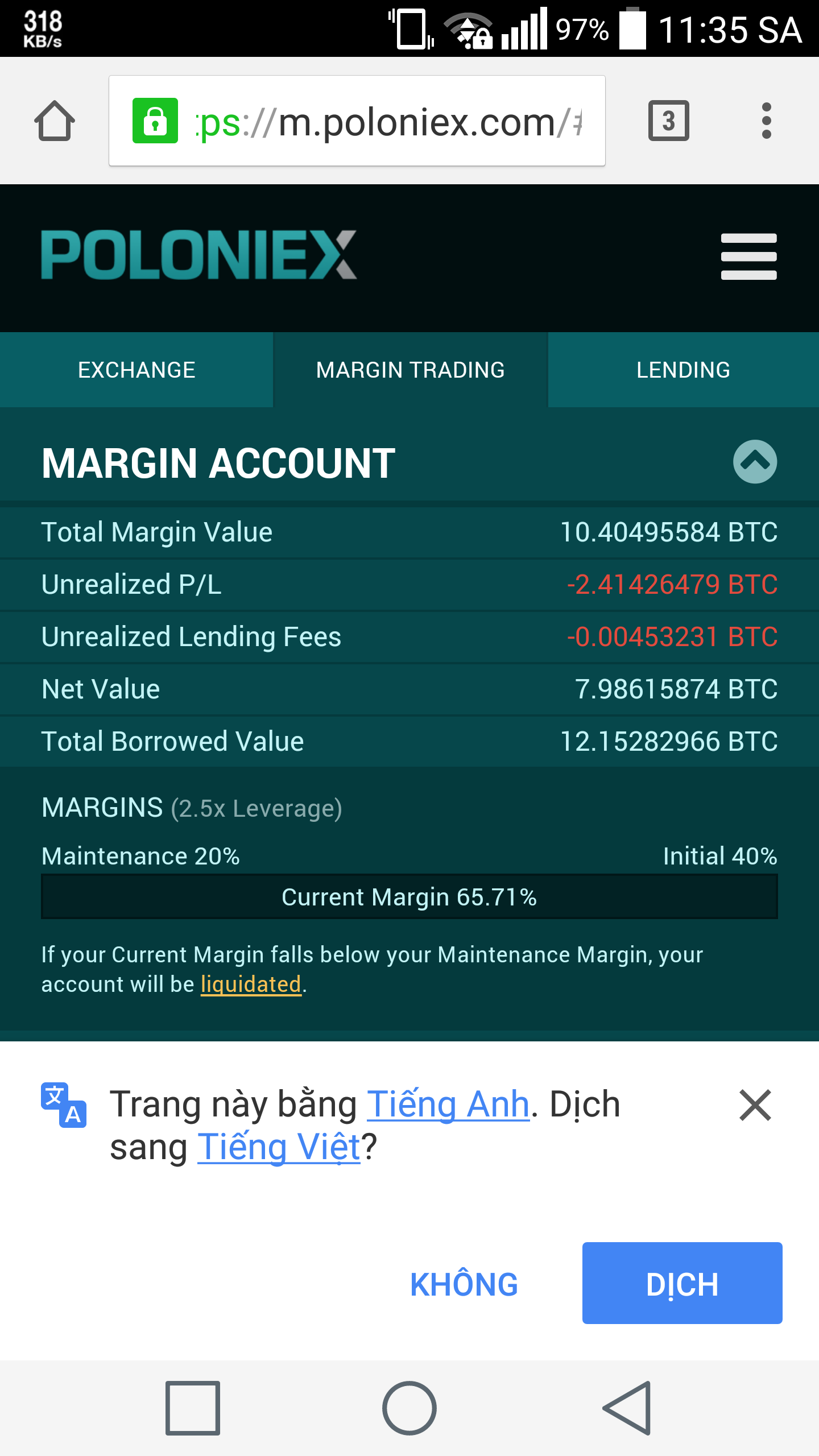Open the liquidated link
Screen dimensions: 819x1456
[x=251, y=985]
